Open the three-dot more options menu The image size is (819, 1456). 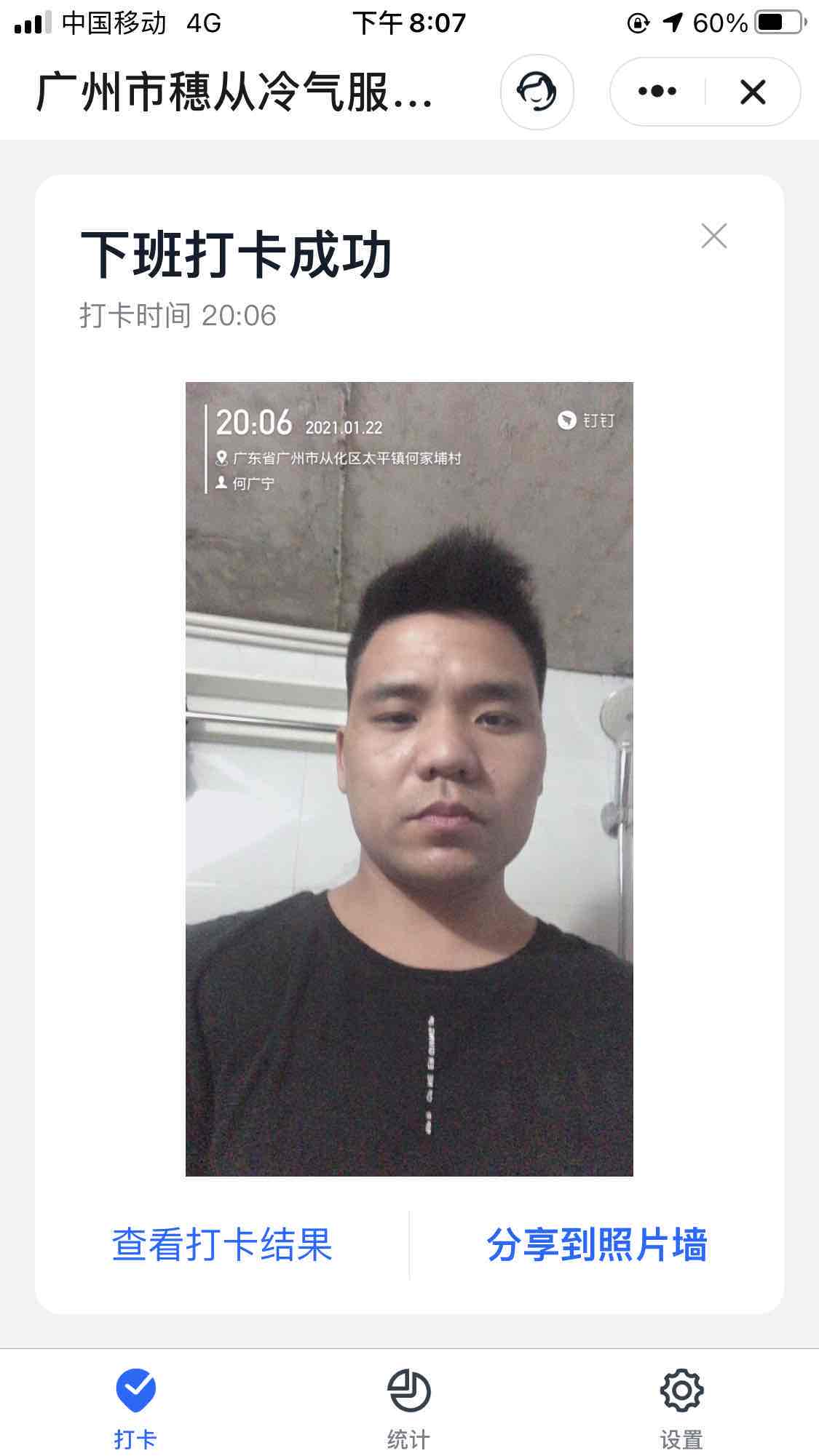tap(657, 92)
